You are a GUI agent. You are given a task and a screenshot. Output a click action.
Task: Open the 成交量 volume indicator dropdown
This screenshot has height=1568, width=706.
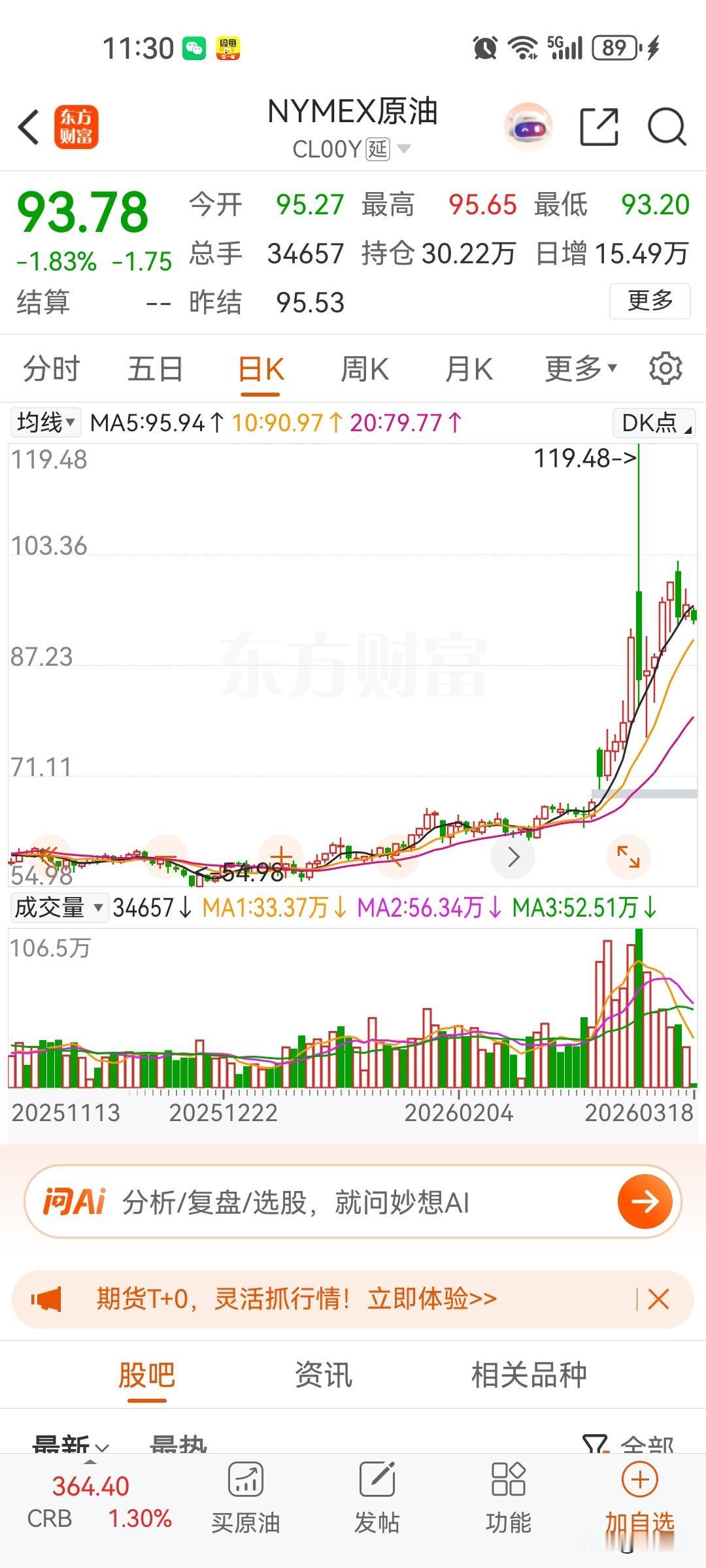[x=59, y=906]
